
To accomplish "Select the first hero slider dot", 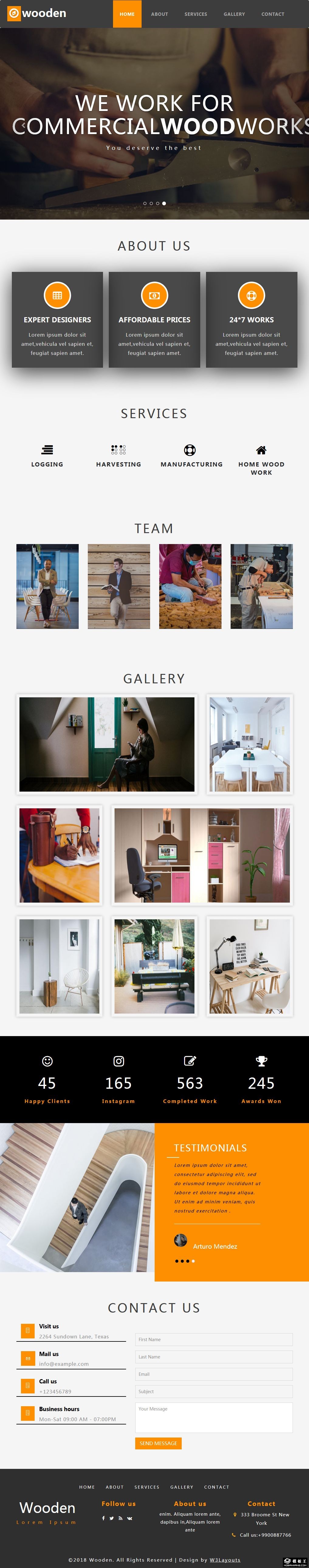I will [x=145, y=203].
